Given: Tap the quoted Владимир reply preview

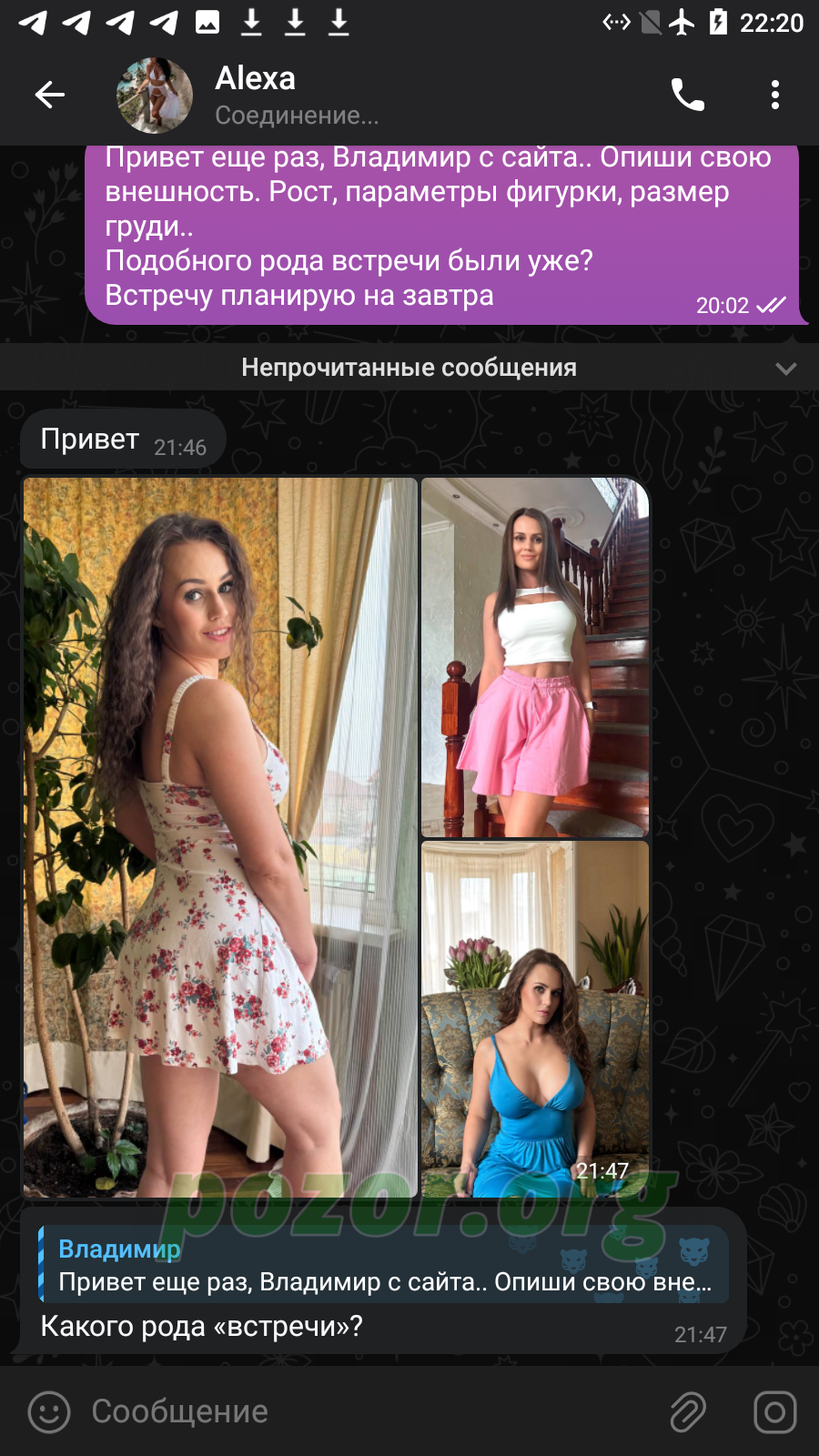Looking at the screenshot, I should click(x=383, y=1265).
